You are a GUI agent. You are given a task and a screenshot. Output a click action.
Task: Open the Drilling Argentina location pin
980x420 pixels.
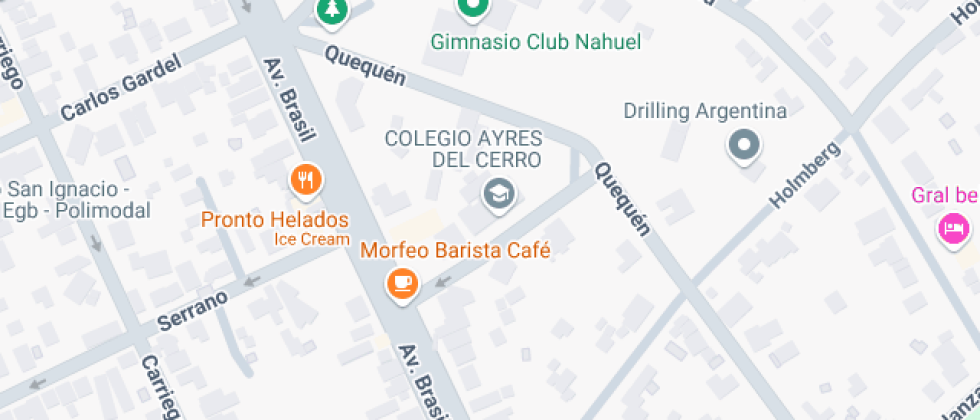click(x=744, y=146)
